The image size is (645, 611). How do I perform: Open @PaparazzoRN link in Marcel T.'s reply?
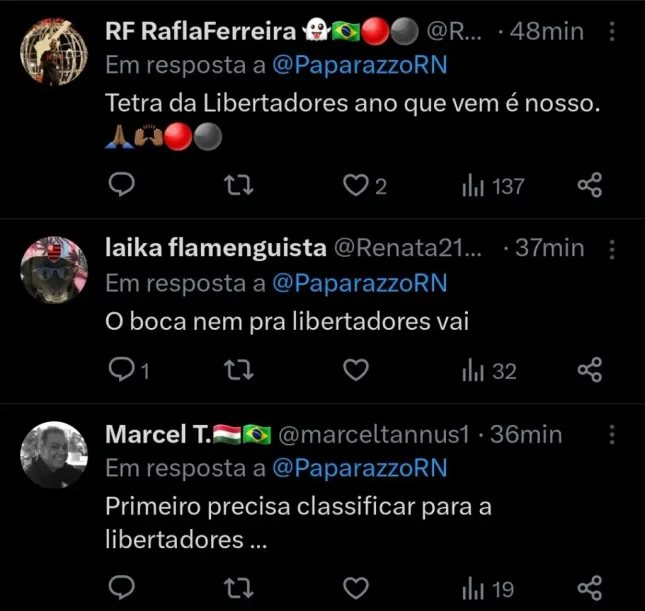359,468
